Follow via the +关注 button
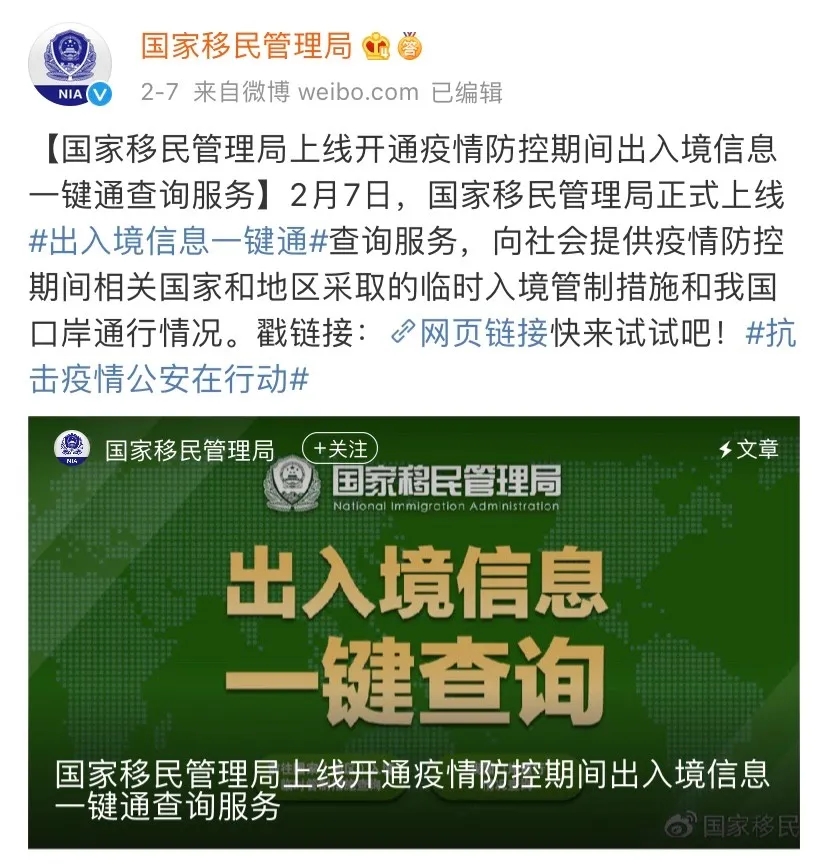The image size is (828, 868). click(x=340, y=449)
